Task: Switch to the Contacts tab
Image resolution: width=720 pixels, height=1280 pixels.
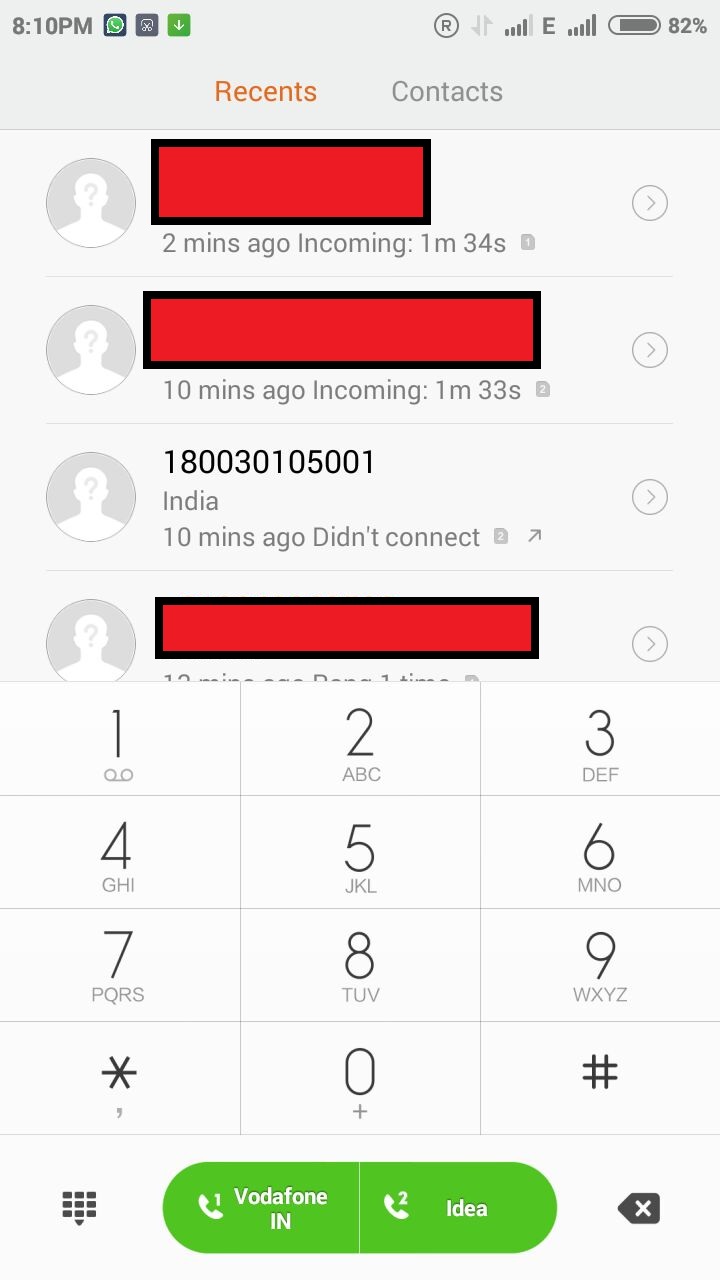Action: [x=447, y=92]
